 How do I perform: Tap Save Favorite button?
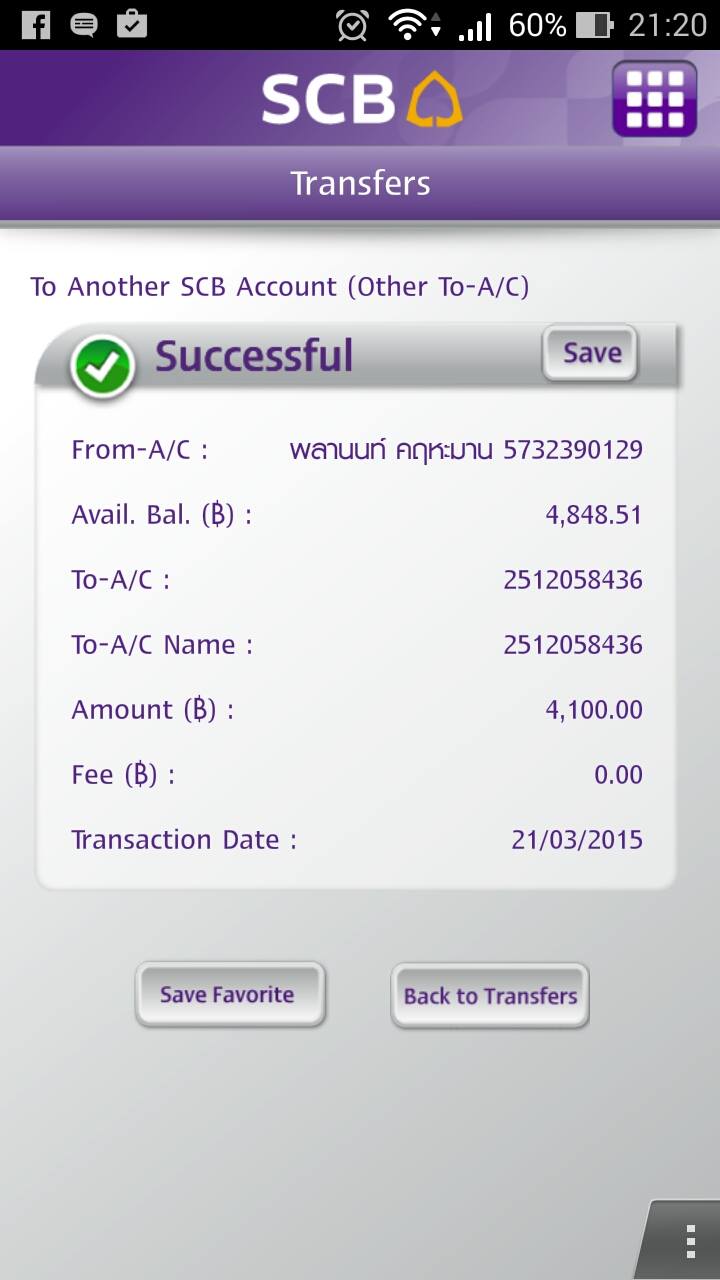tap(229, 994)
